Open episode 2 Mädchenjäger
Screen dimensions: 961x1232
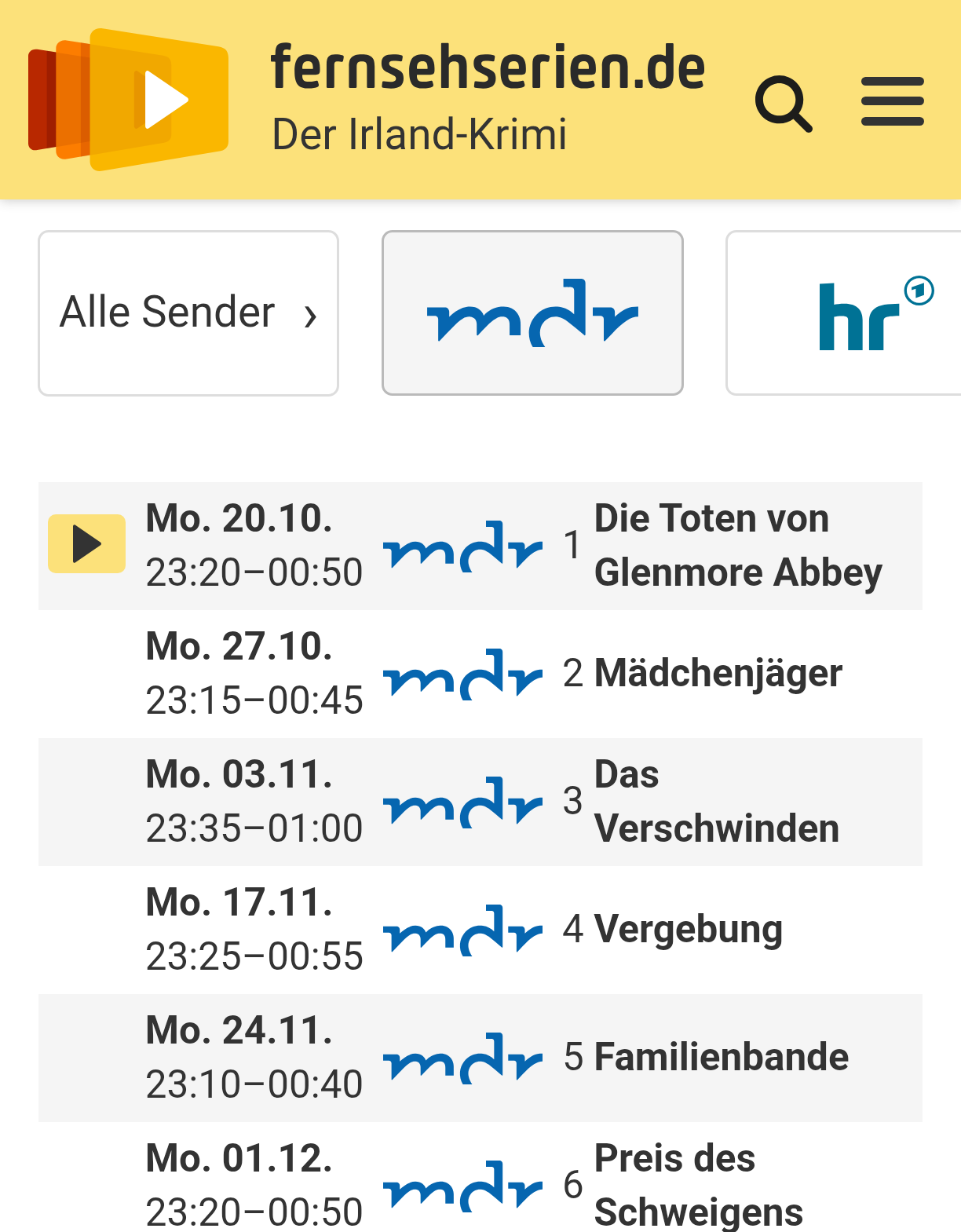(718, 674)
